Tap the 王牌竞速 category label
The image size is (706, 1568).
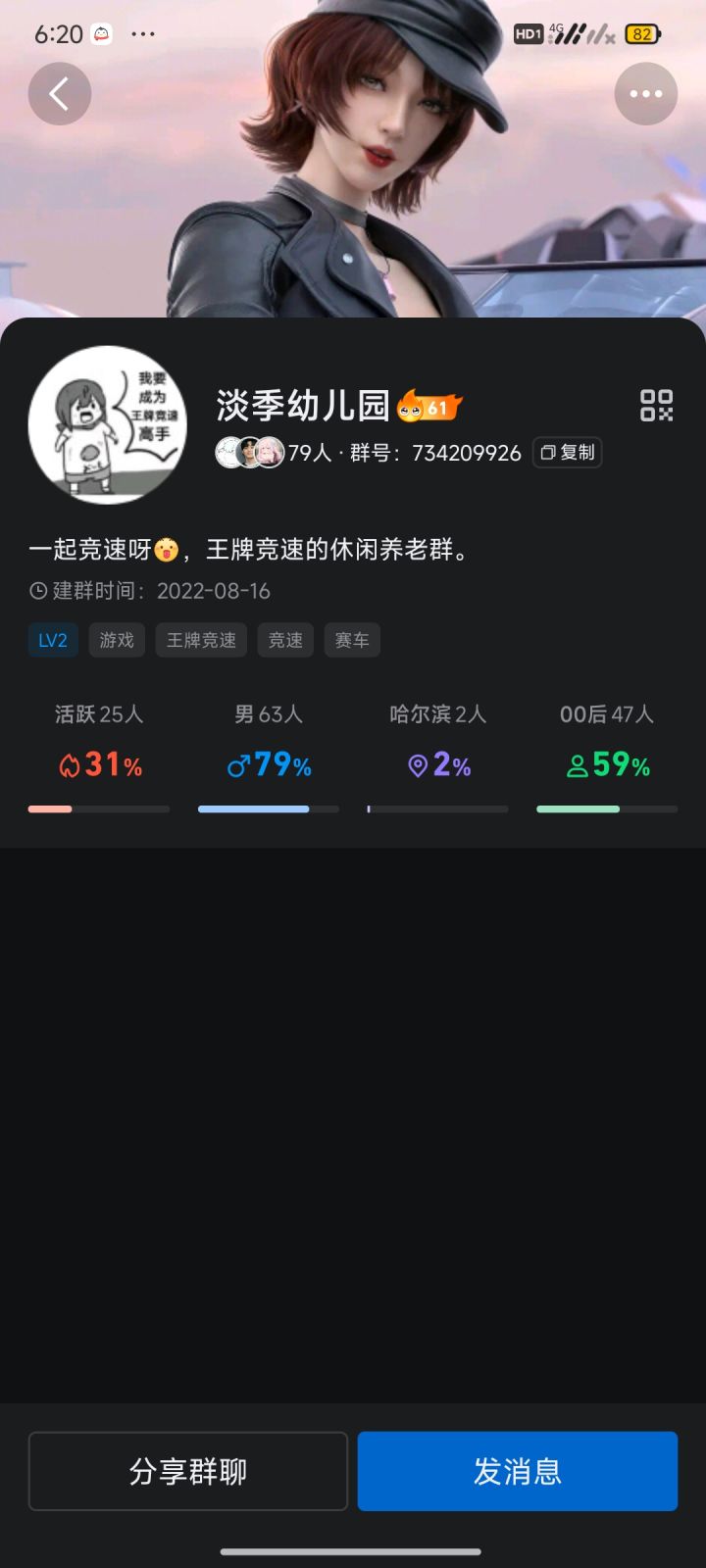tap(200, 640)
